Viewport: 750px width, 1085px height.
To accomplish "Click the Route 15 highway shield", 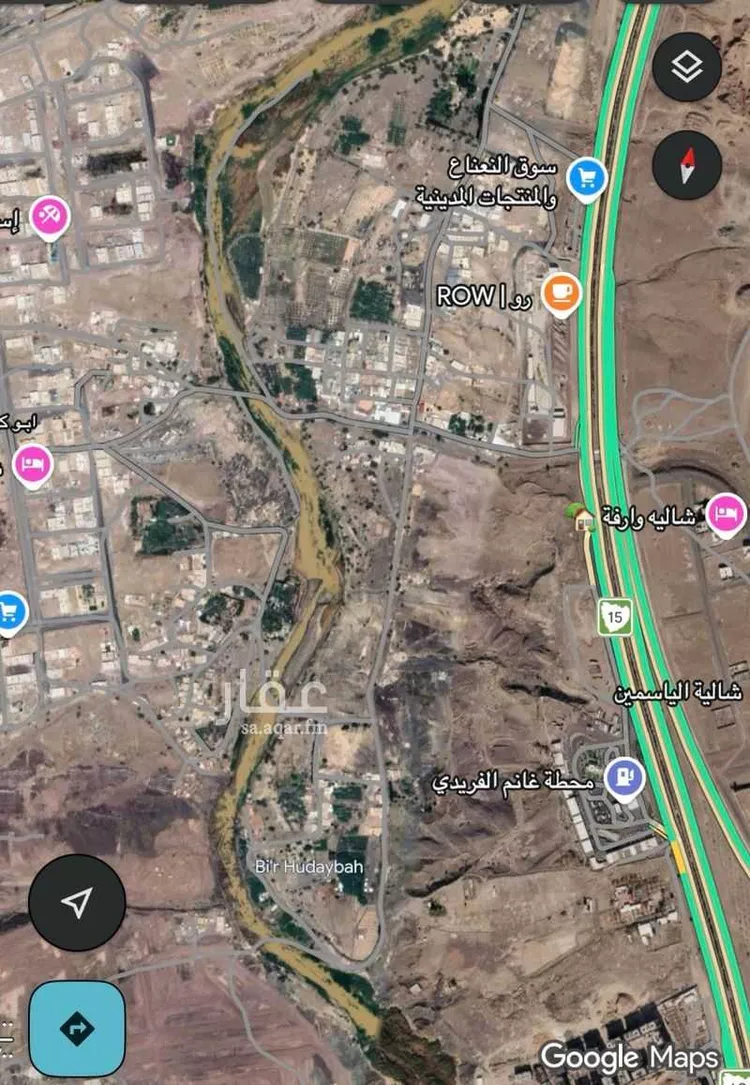I will point(616,618).
